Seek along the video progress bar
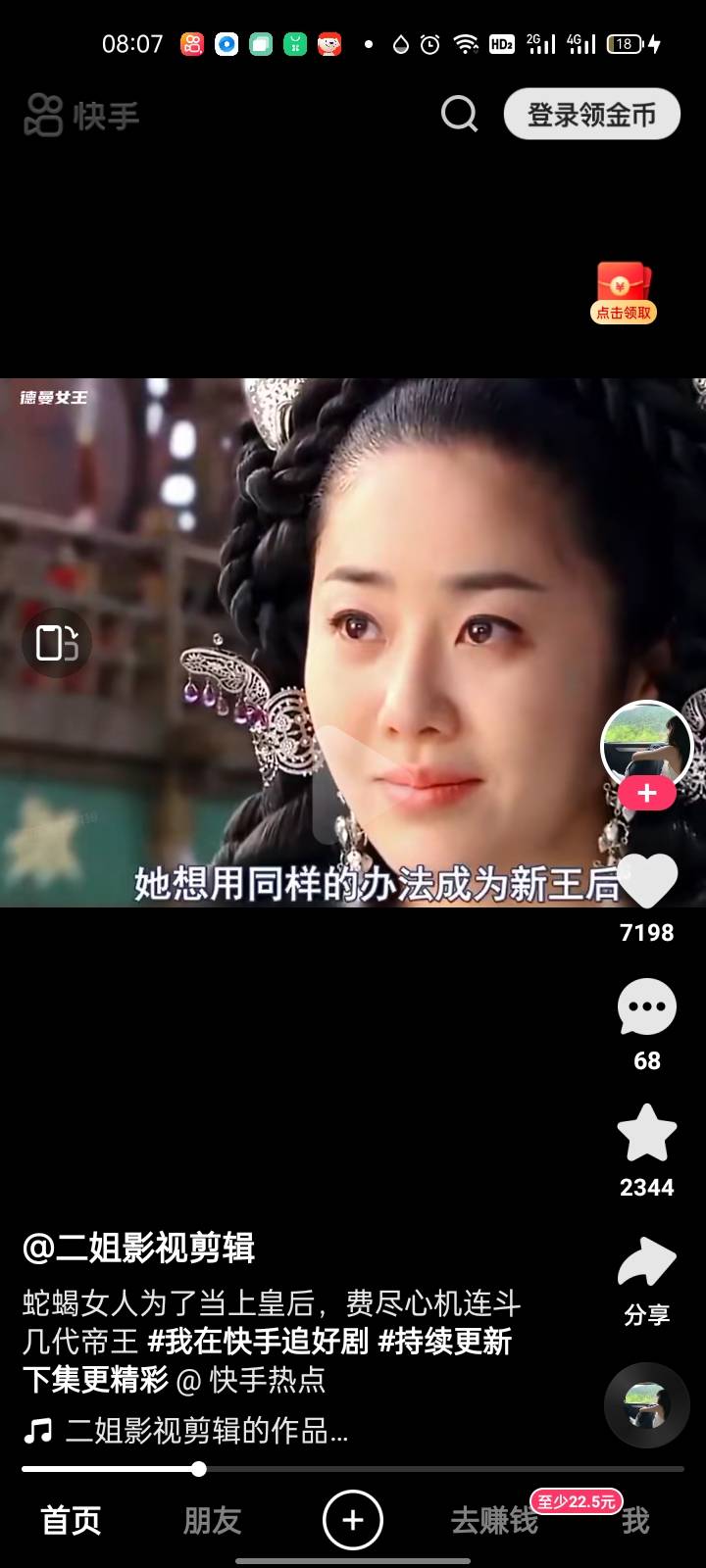Viewport: 706px width, 1568px height. [353, 1469]
